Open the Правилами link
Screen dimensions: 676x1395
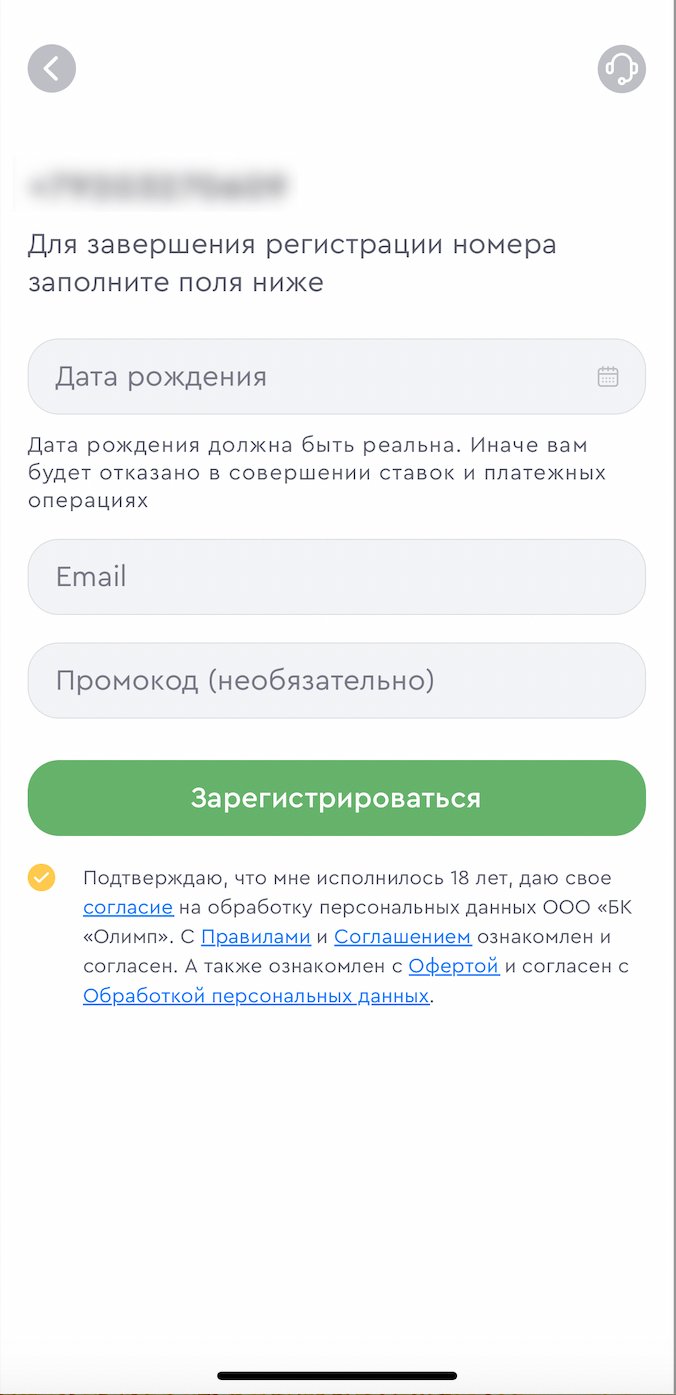256,938
